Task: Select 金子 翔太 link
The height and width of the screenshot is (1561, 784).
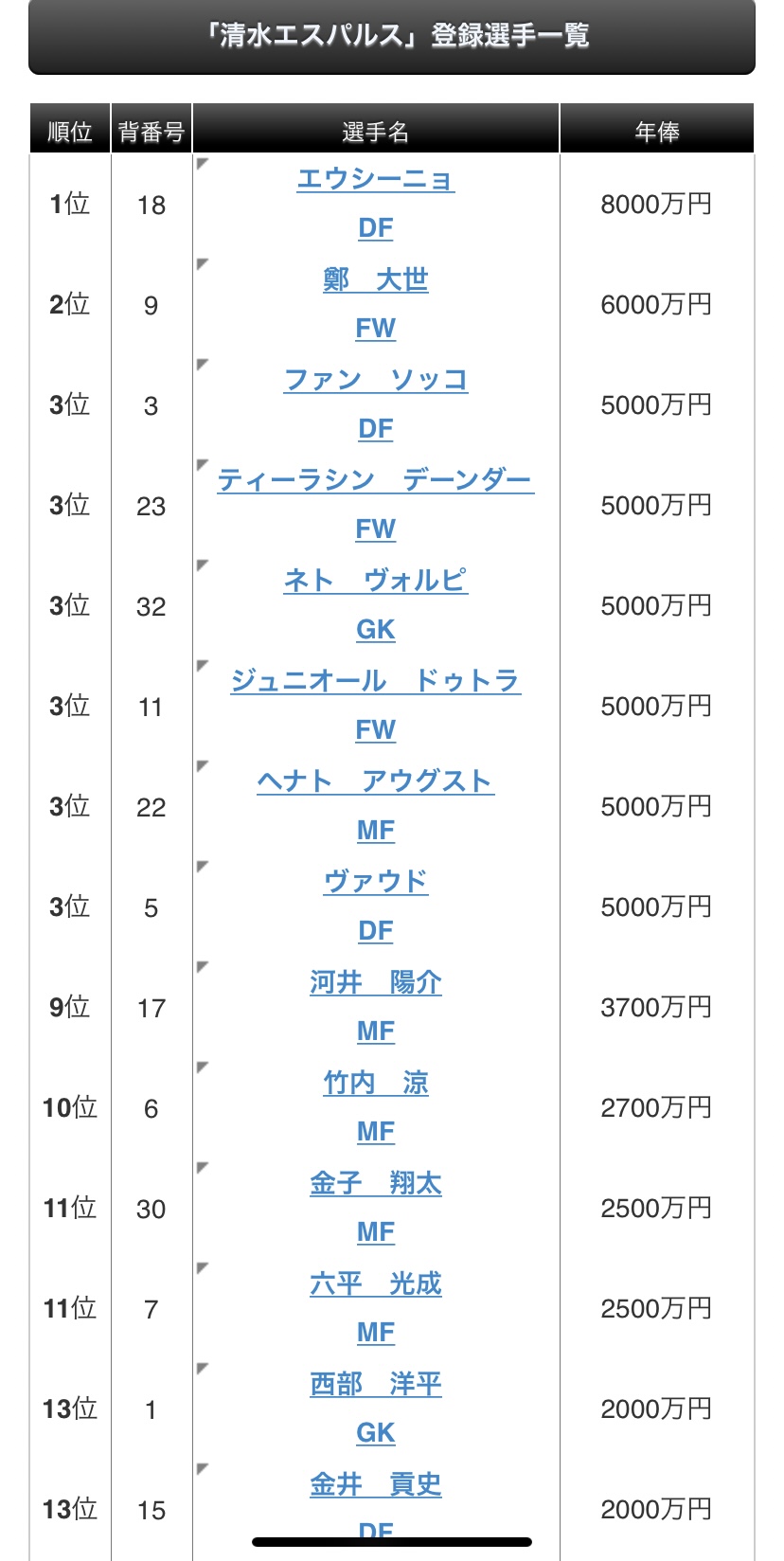Action: pyautogui.click(x=375, y=1183)
